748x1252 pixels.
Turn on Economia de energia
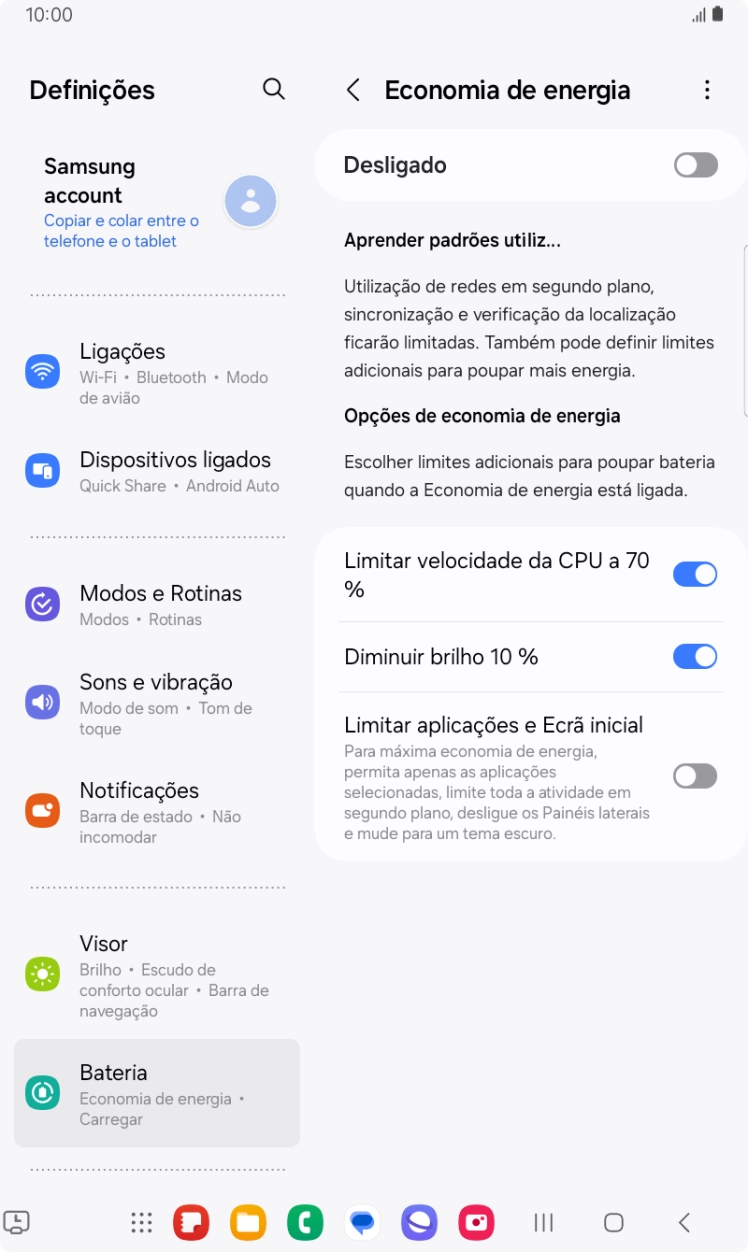tap(695, 165)
